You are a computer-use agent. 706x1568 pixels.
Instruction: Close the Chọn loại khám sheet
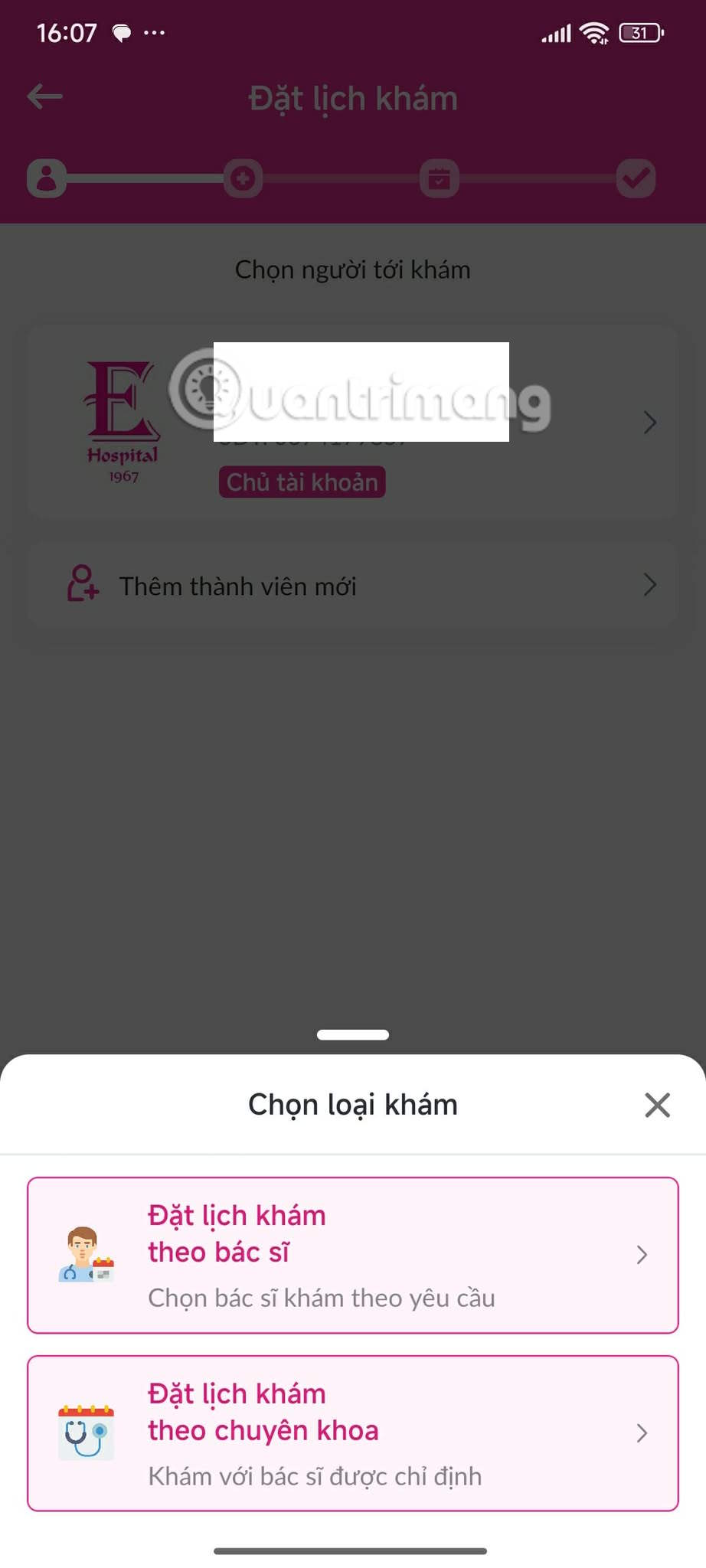coord(657,1105)
